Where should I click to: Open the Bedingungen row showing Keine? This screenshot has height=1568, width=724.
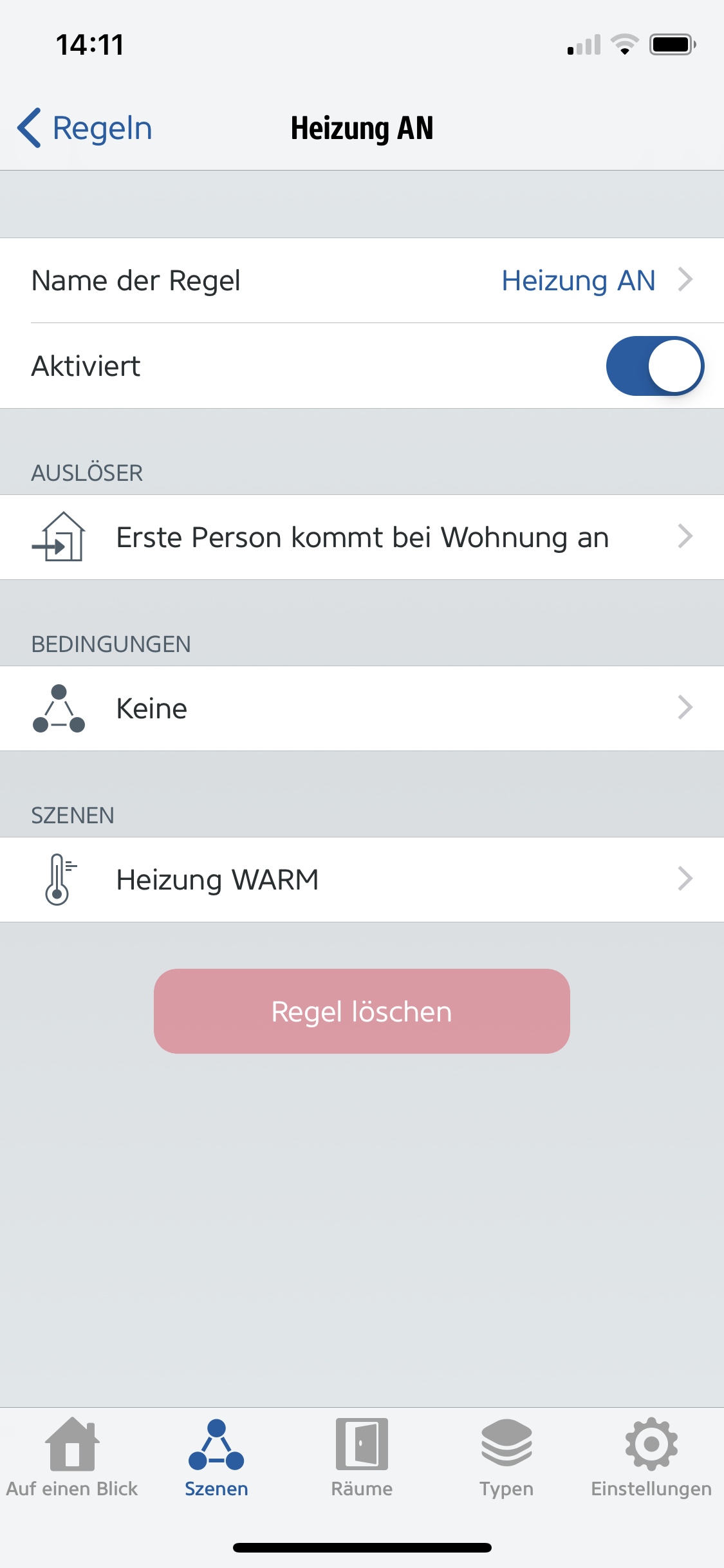click(362, 709)
